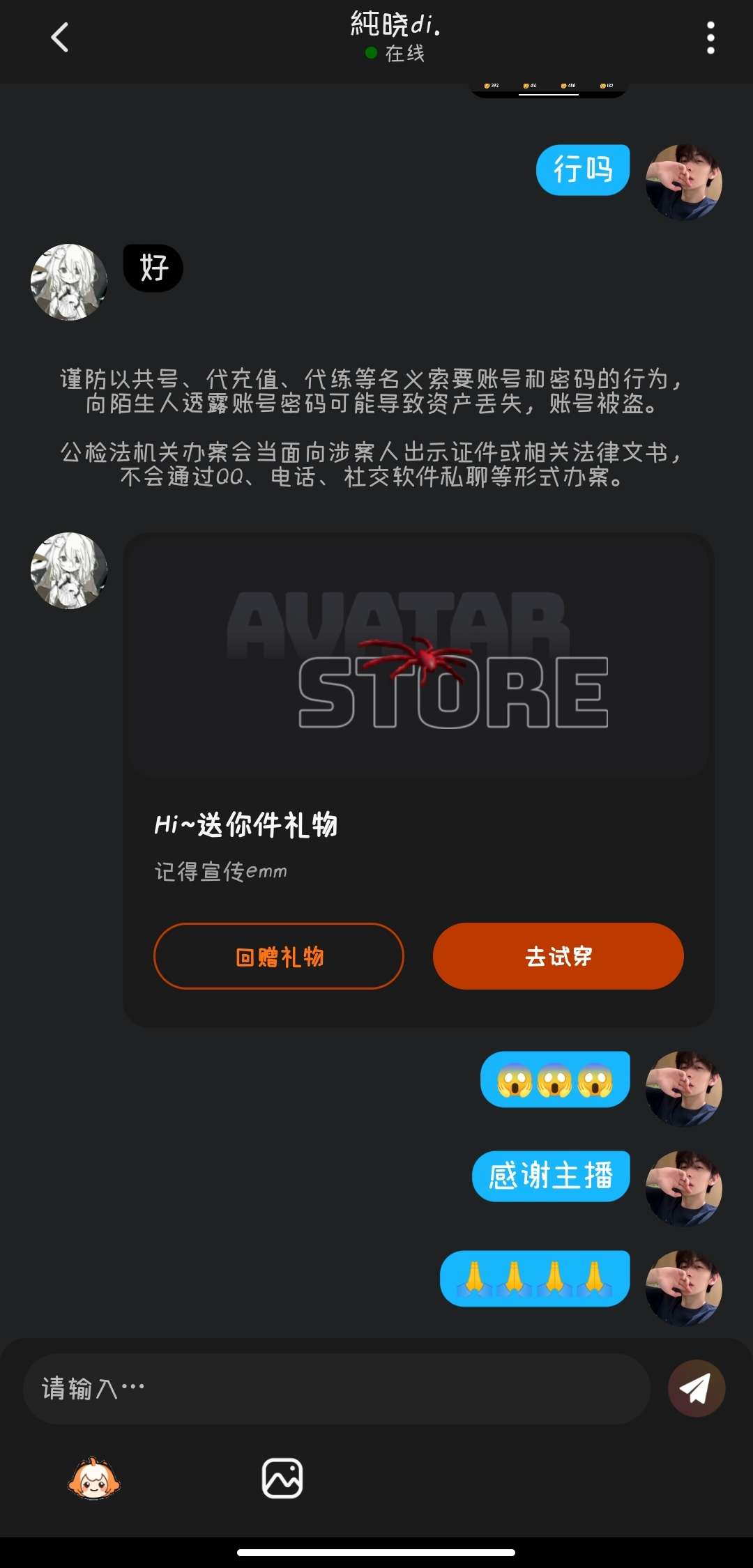Open the three-dot overflow menu
Screen dimensions: 753x1568
coord(710,38)
